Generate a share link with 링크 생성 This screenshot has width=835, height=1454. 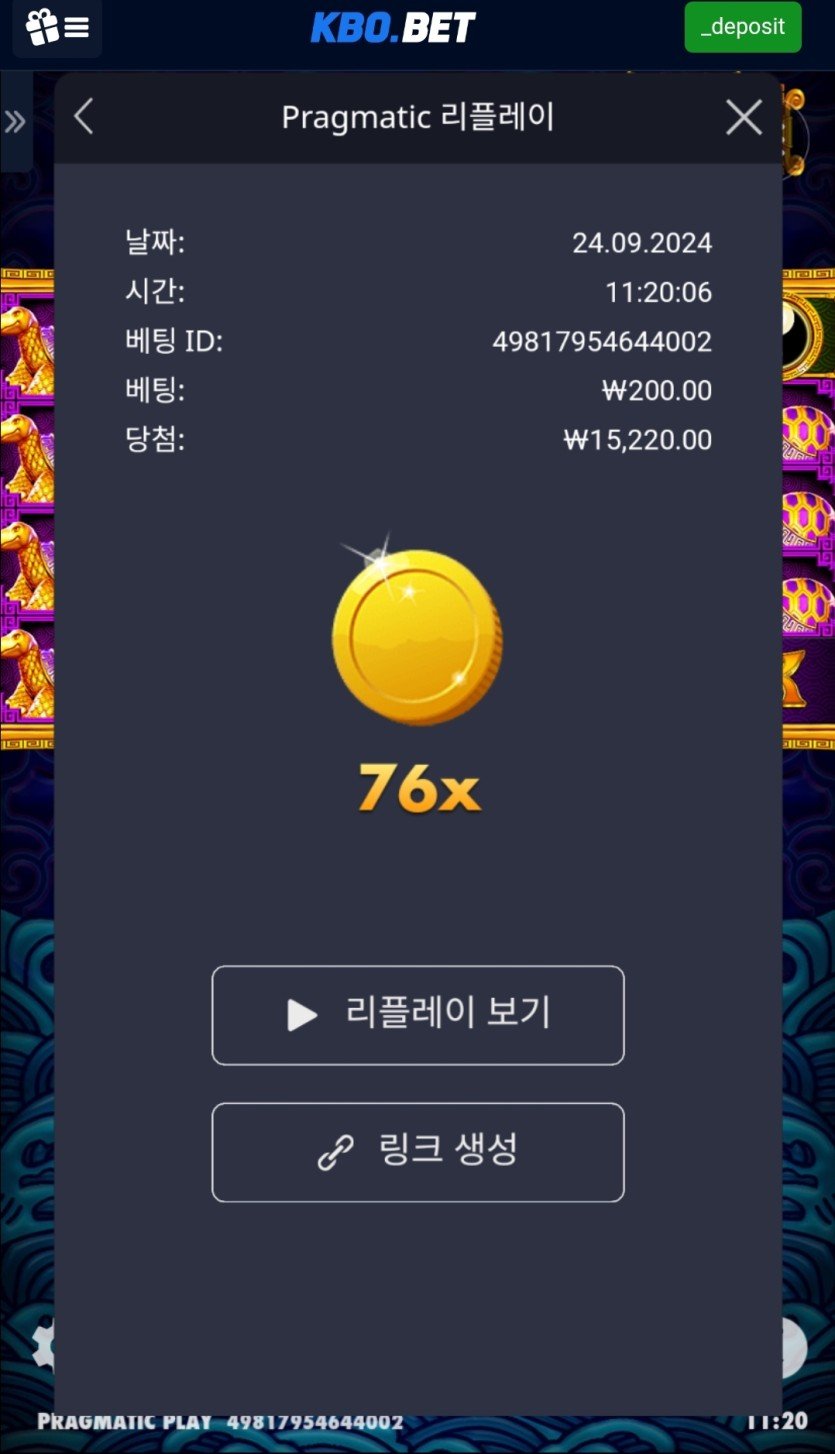pyautogui.click(x=418, y=1152)
